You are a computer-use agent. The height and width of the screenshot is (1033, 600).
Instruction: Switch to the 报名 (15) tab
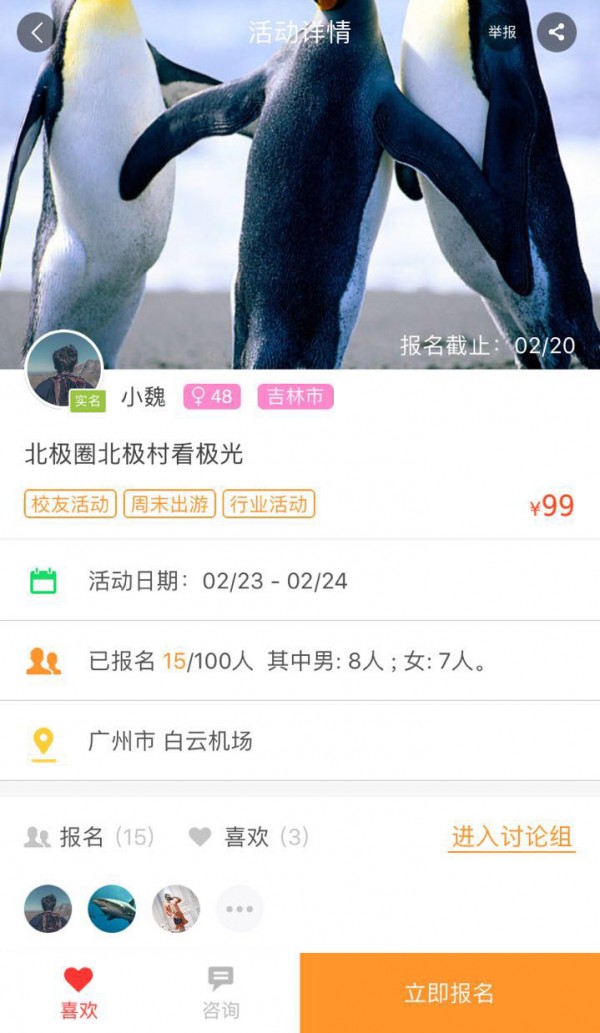[x=90, y=837]
